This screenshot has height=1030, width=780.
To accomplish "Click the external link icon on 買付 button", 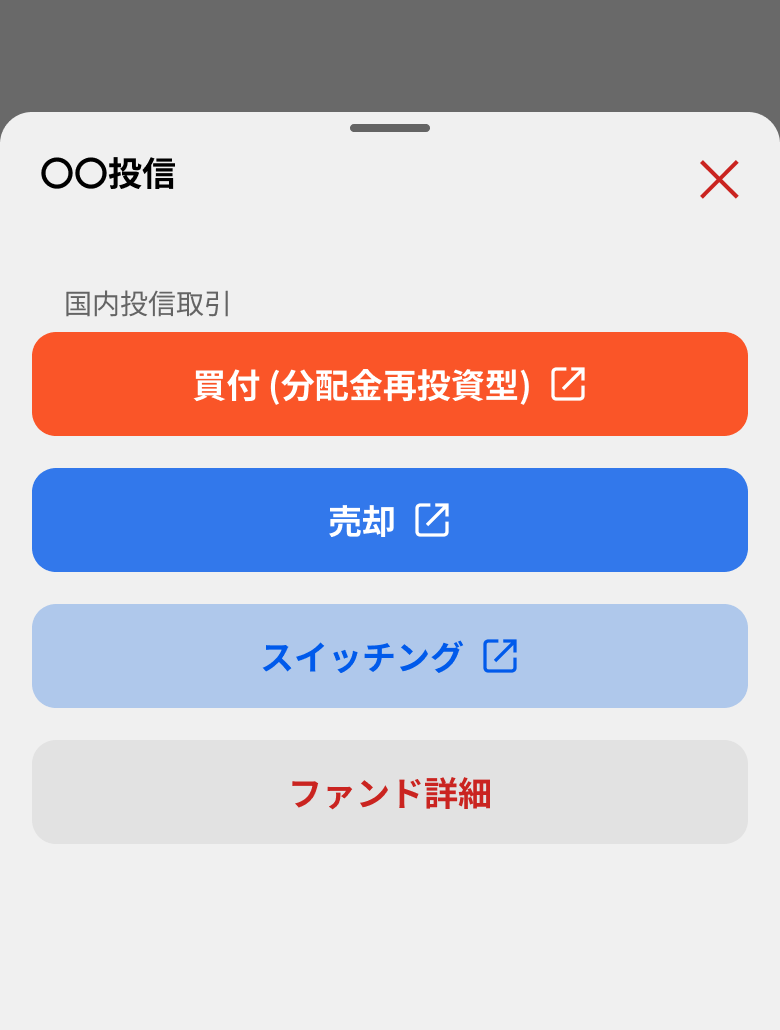I will (x=570, y=384).
